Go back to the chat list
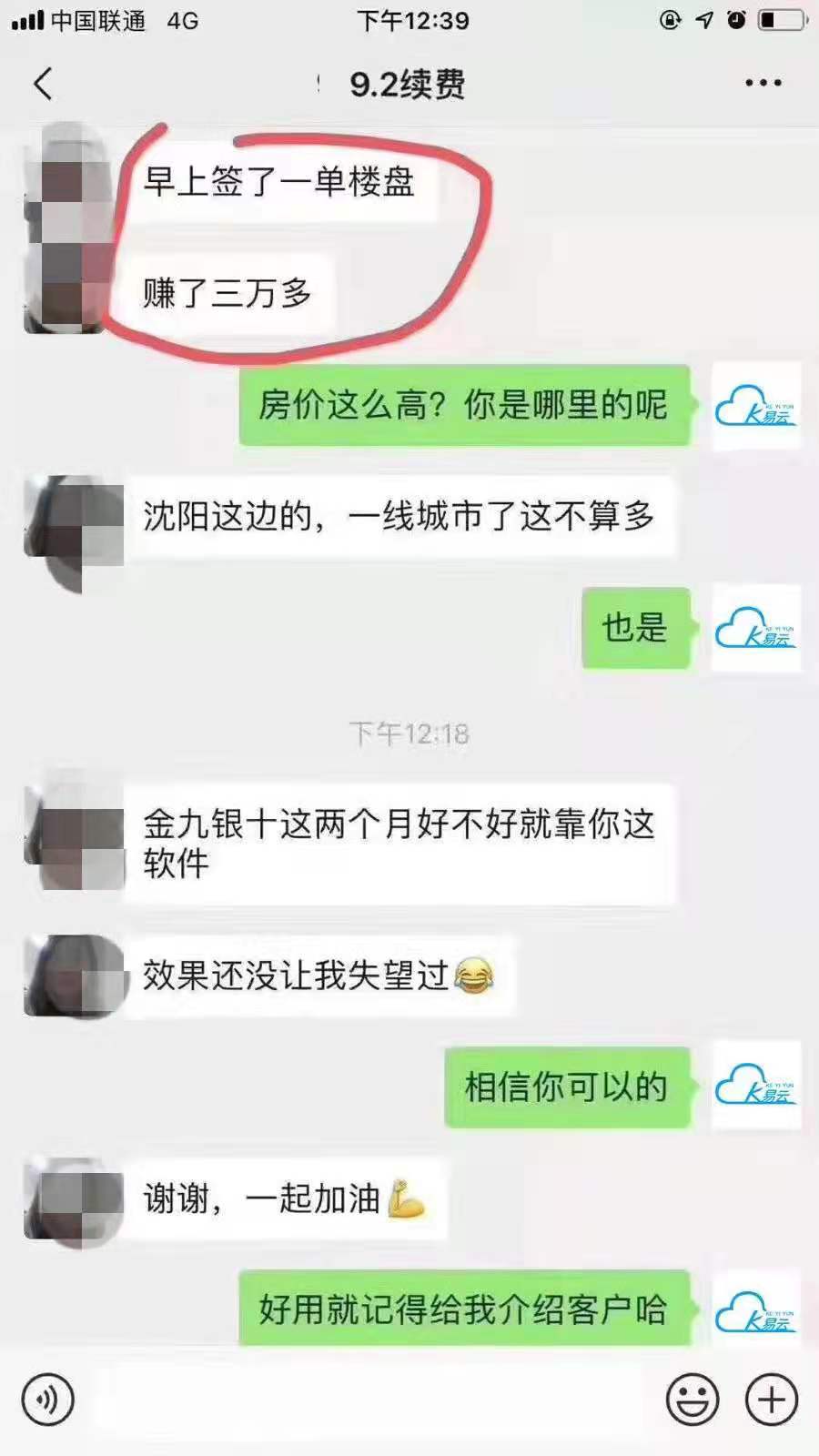Viewport: 819px width, 1456px height. pyautogui.click(x=43, y=84)
